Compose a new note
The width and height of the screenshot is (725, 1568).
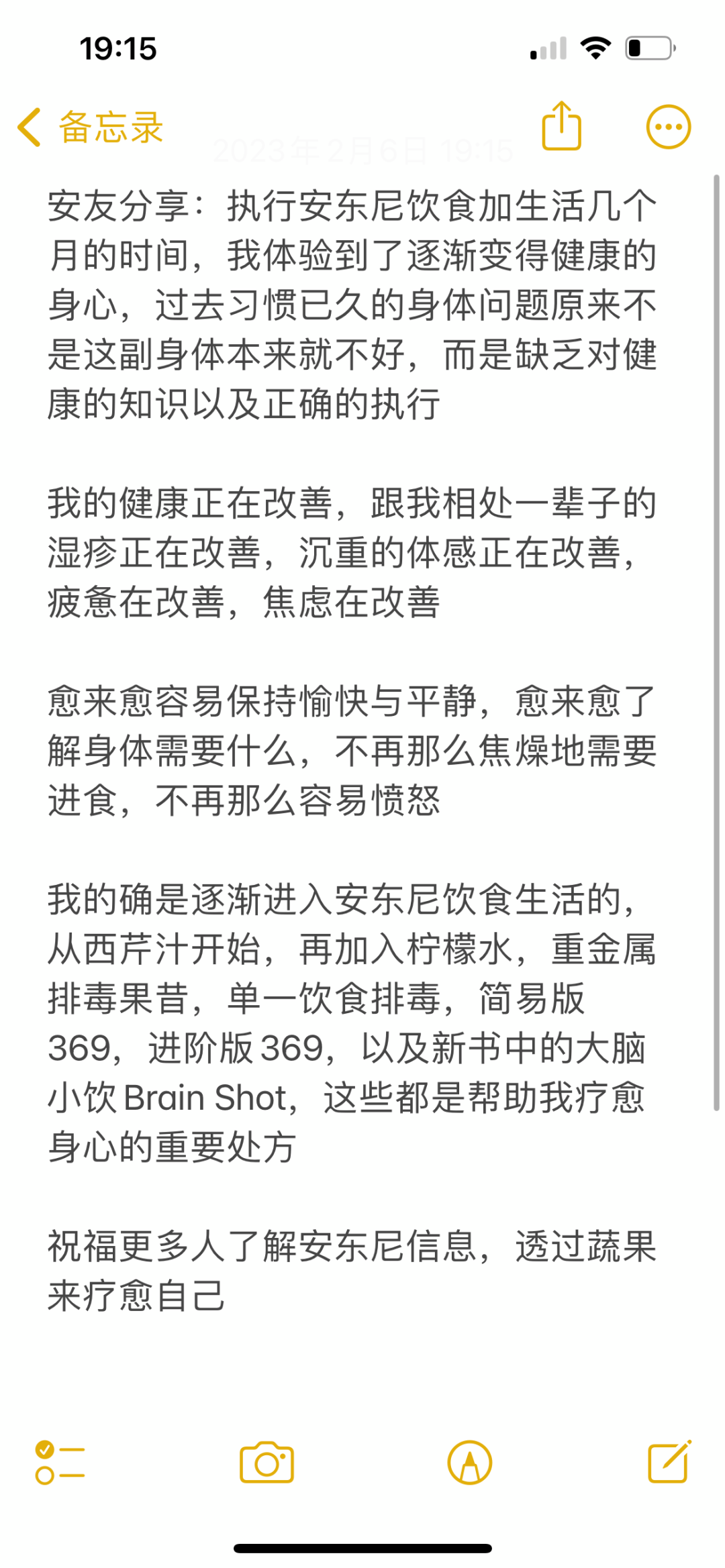tap(669, 1461)
